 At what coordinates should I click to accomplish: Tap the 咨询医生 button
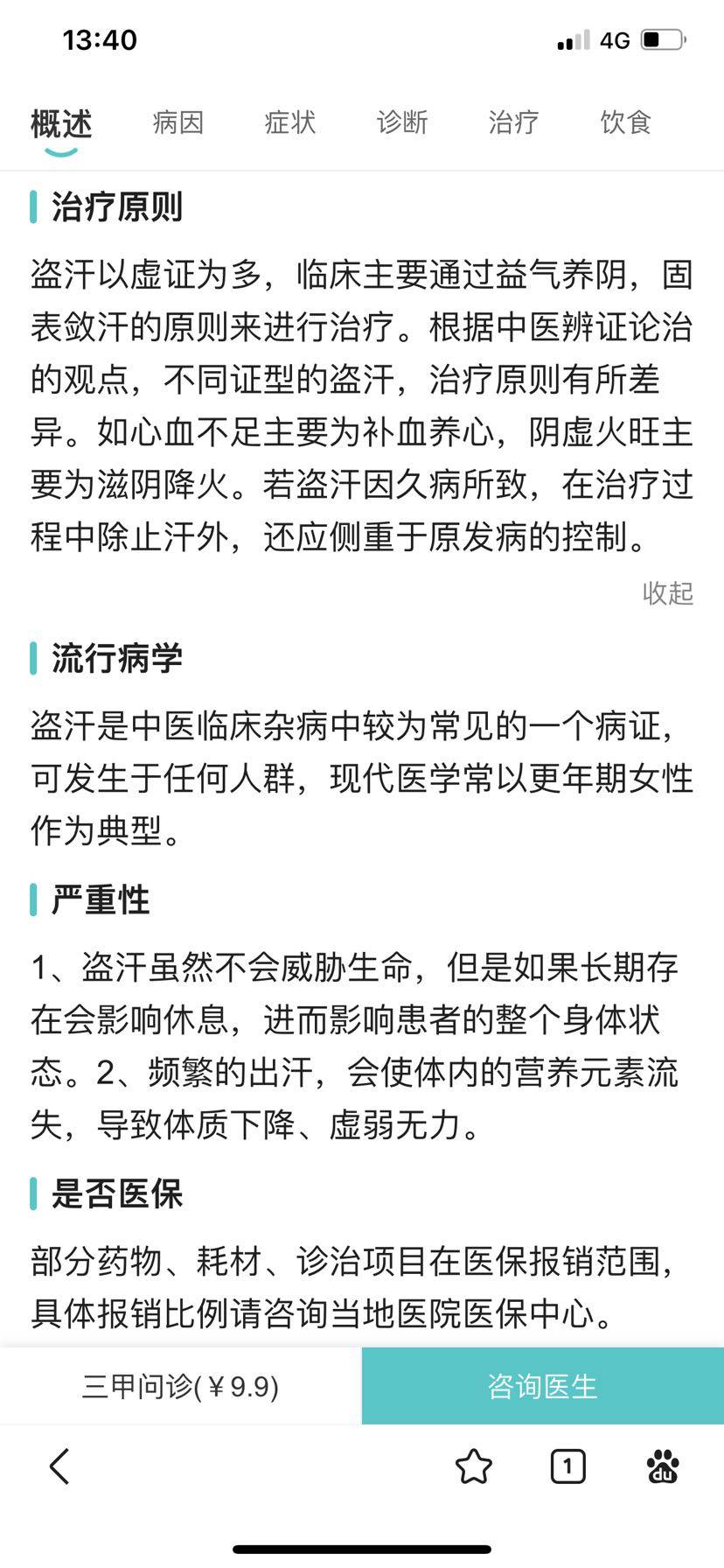[542, 1387]
